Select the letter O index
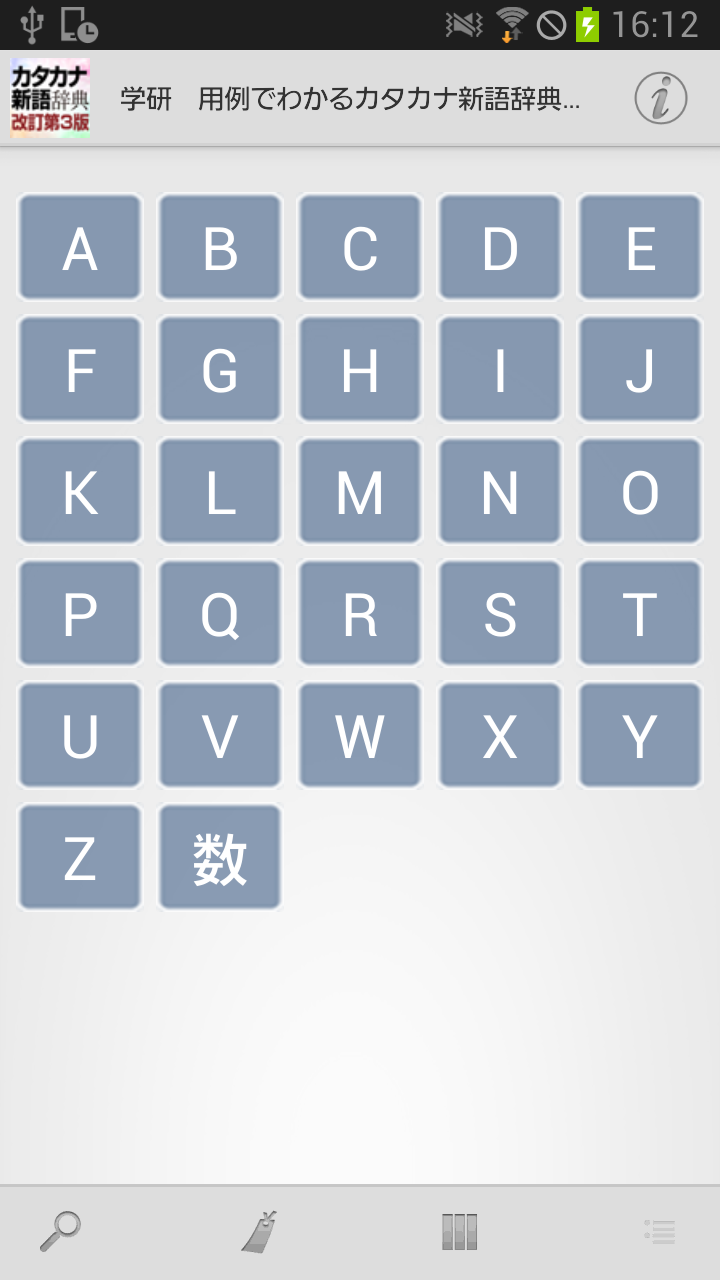Screen dimensions: 720x1280 click(x=640, y=492)
